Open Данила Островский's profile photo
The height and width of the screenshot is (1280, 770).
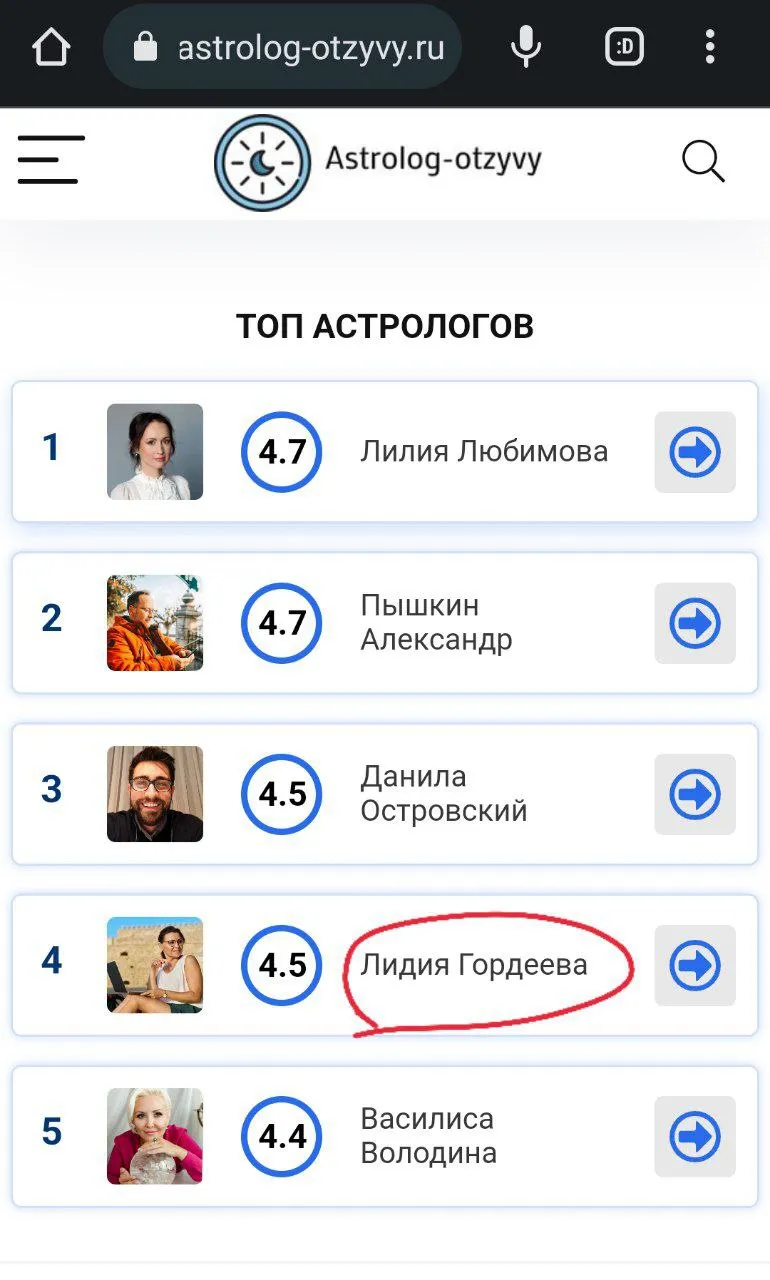point(155,794)
